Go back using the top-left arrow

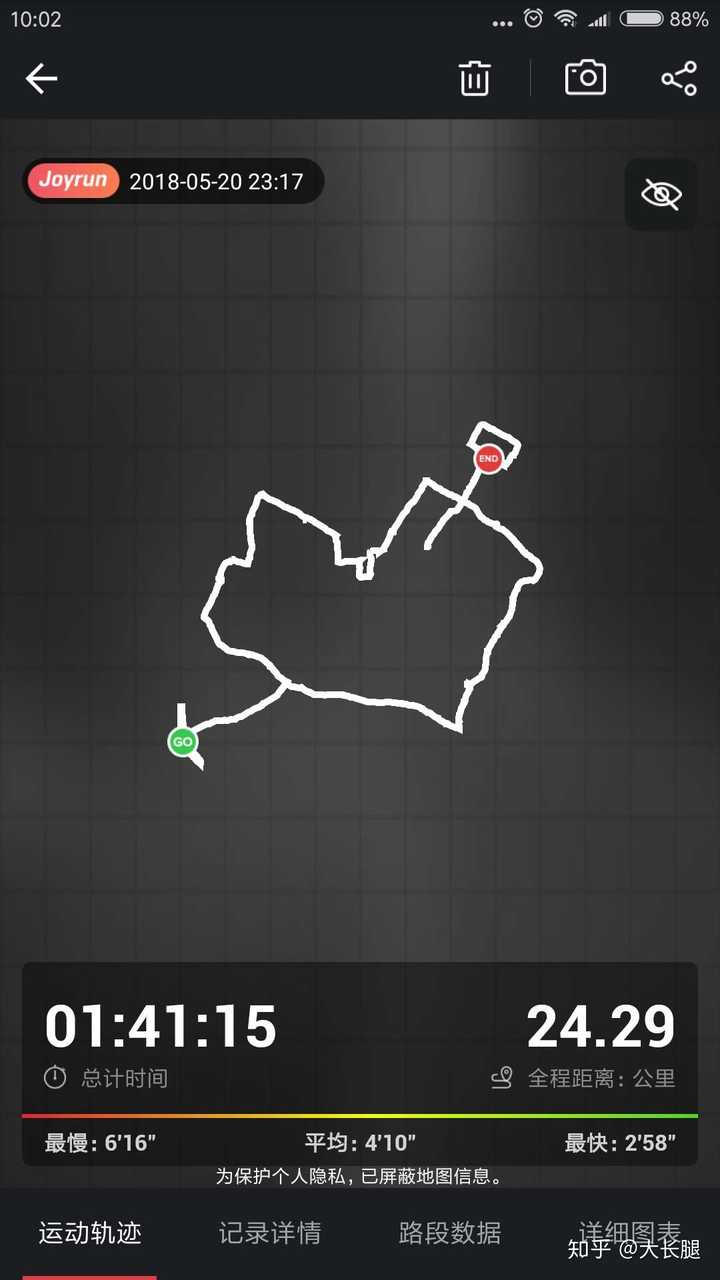(x=42, y=78)
